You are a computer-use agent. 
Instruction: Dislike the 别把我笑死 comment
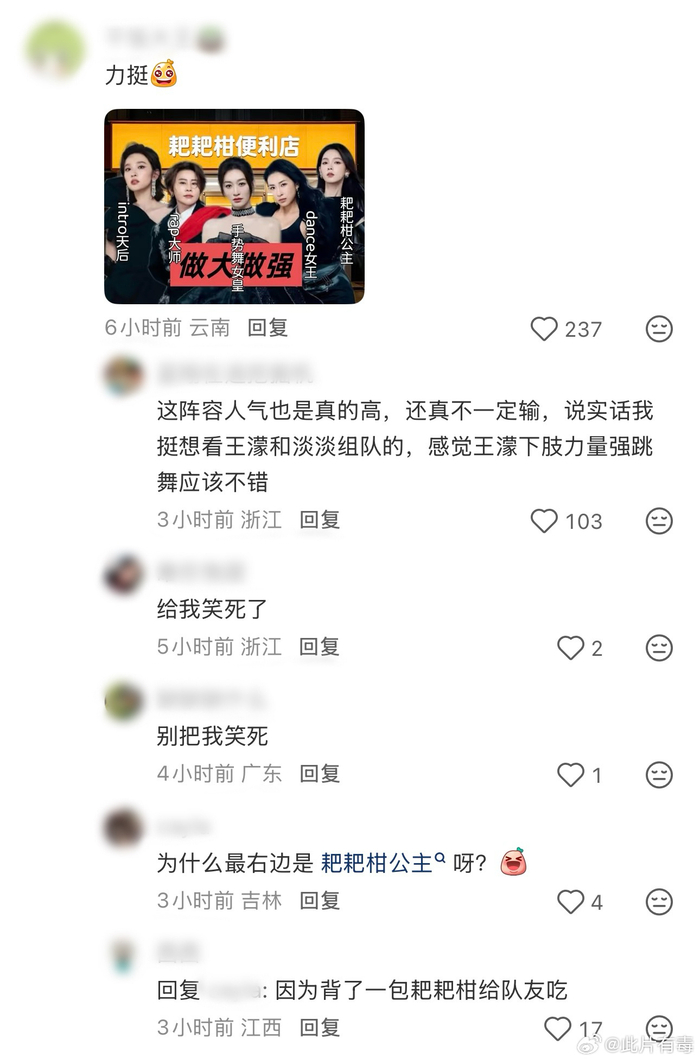point(659,775)
